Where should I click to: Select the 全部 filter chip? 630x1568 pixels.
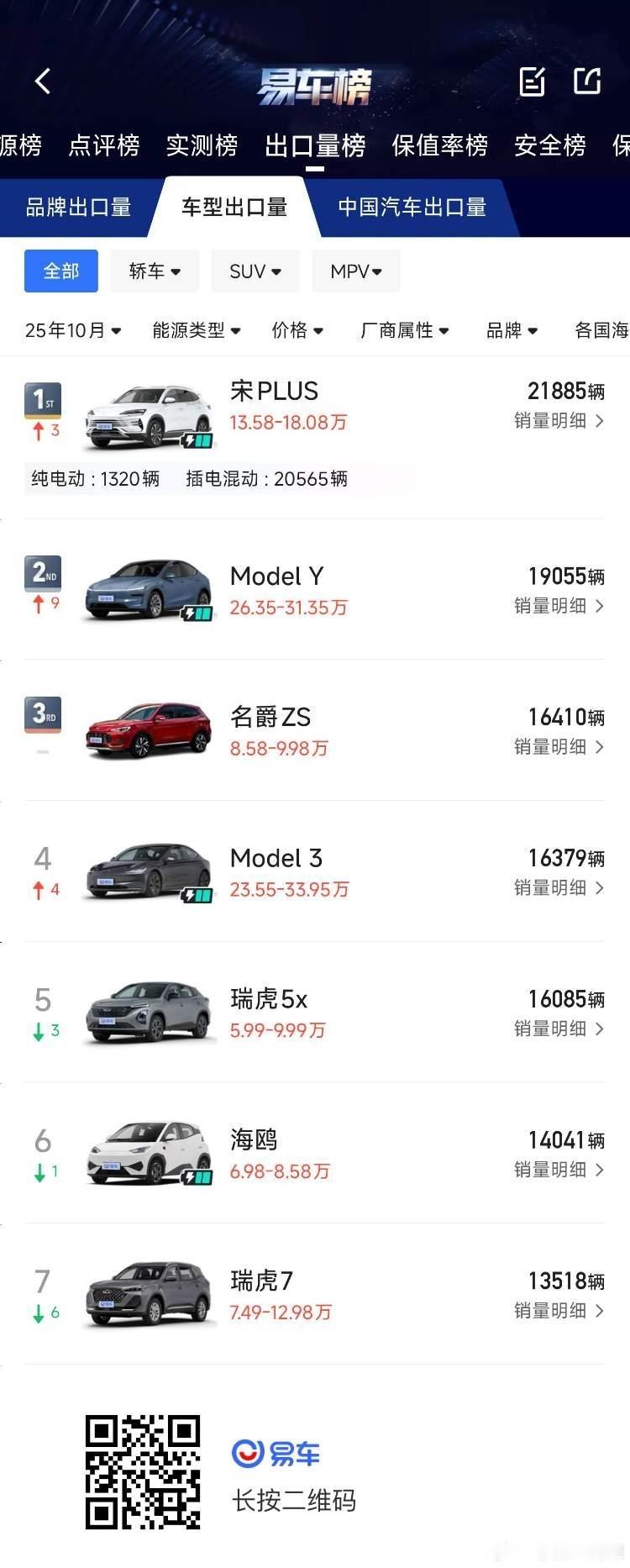pos(60,271)
